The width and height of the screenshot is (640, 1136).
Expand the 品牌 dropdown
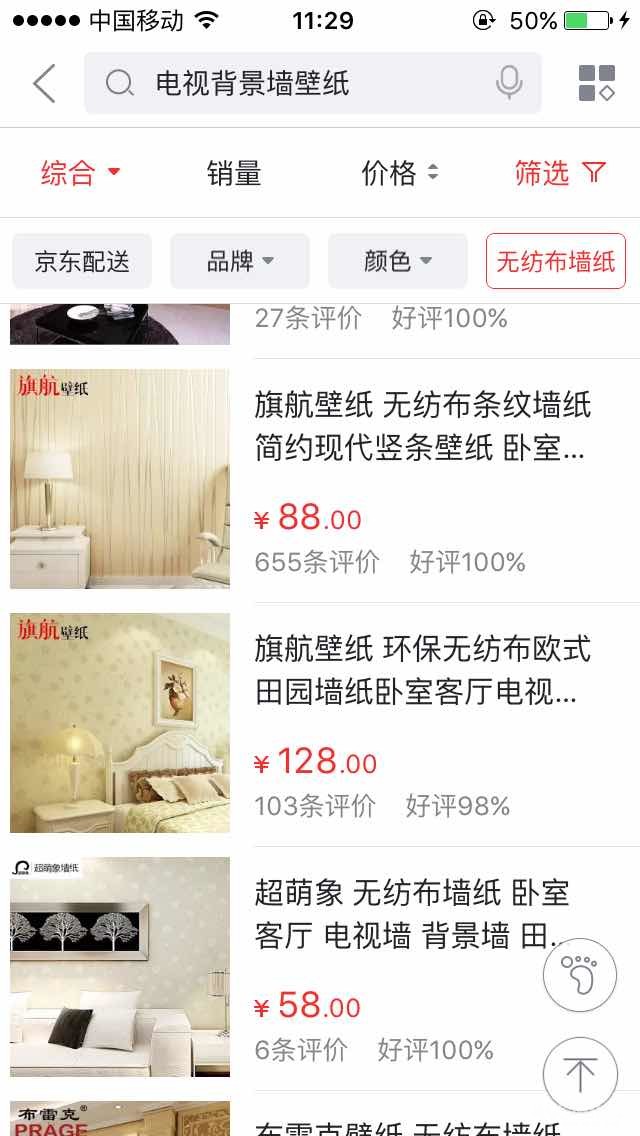point(240,262)
